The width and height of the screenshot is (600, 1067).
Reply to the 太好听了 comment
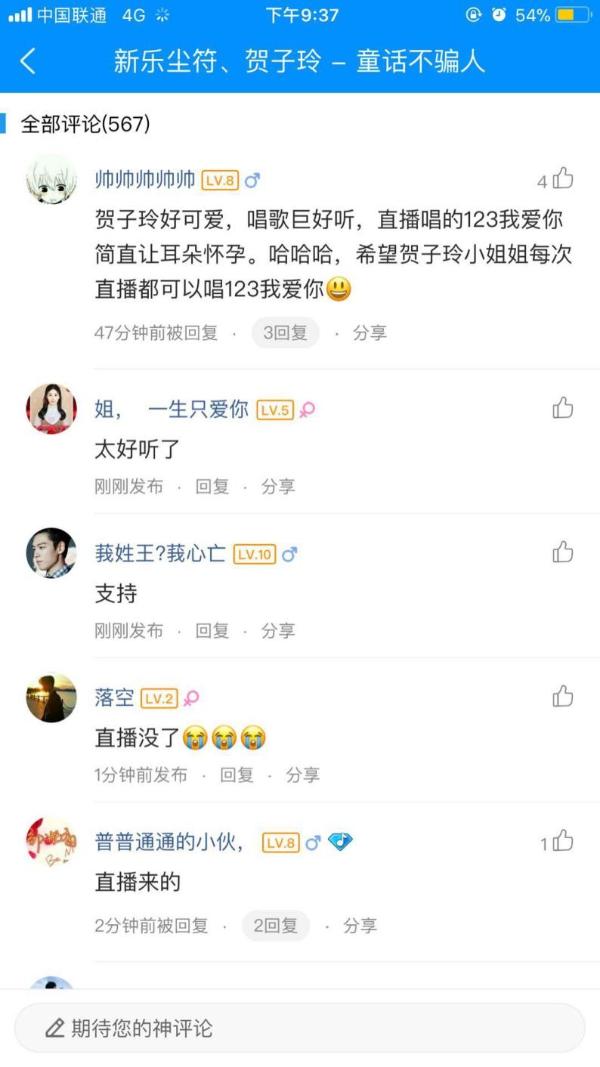tap(212, 486)
